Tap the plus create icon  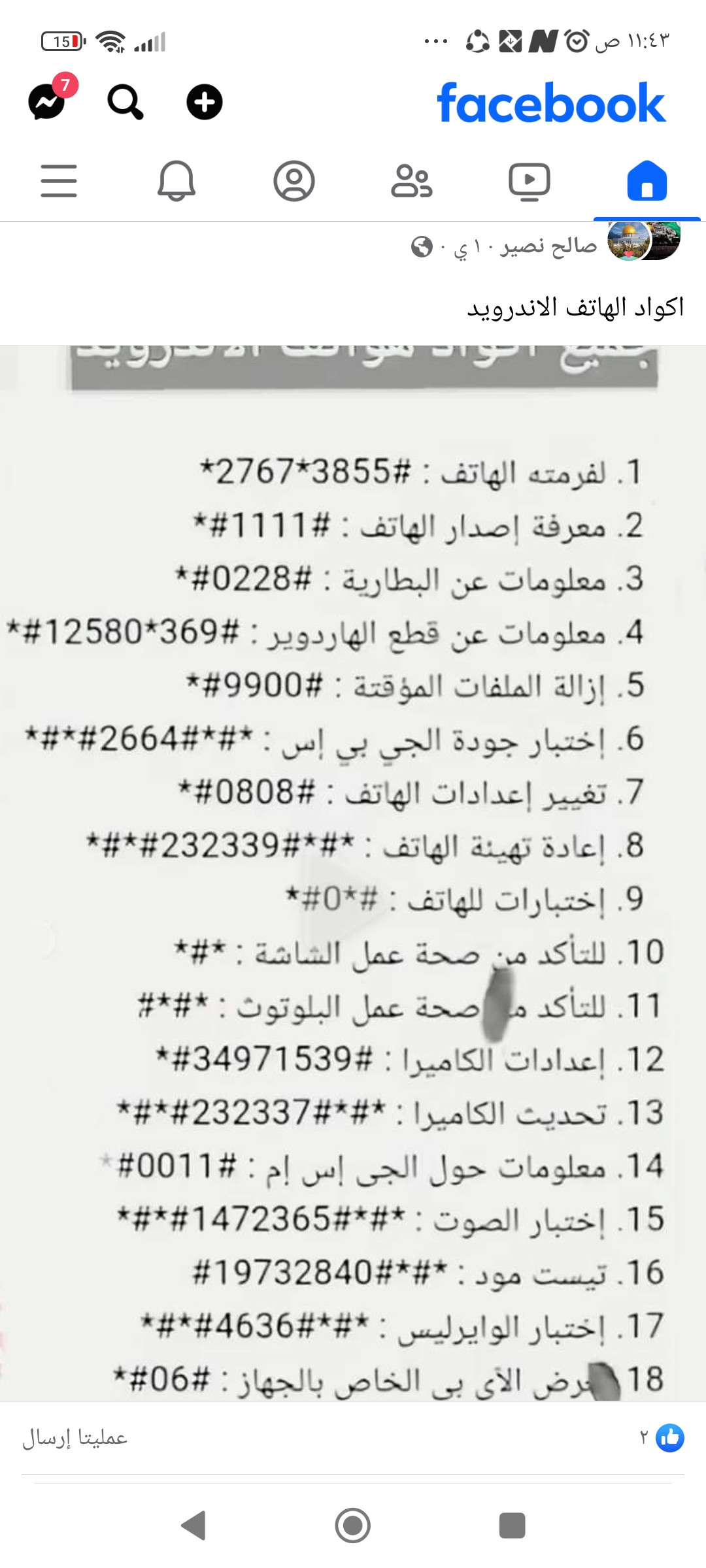tap(205, 103)
